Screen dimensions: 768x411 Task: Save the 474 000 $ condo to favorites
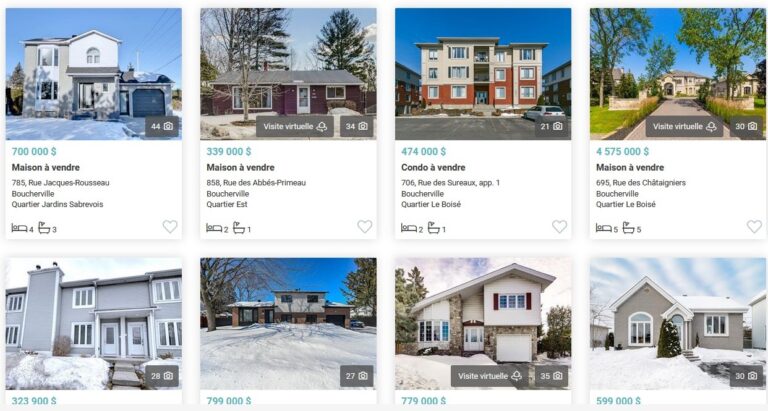pyautogui.click(x=559, y=227)
